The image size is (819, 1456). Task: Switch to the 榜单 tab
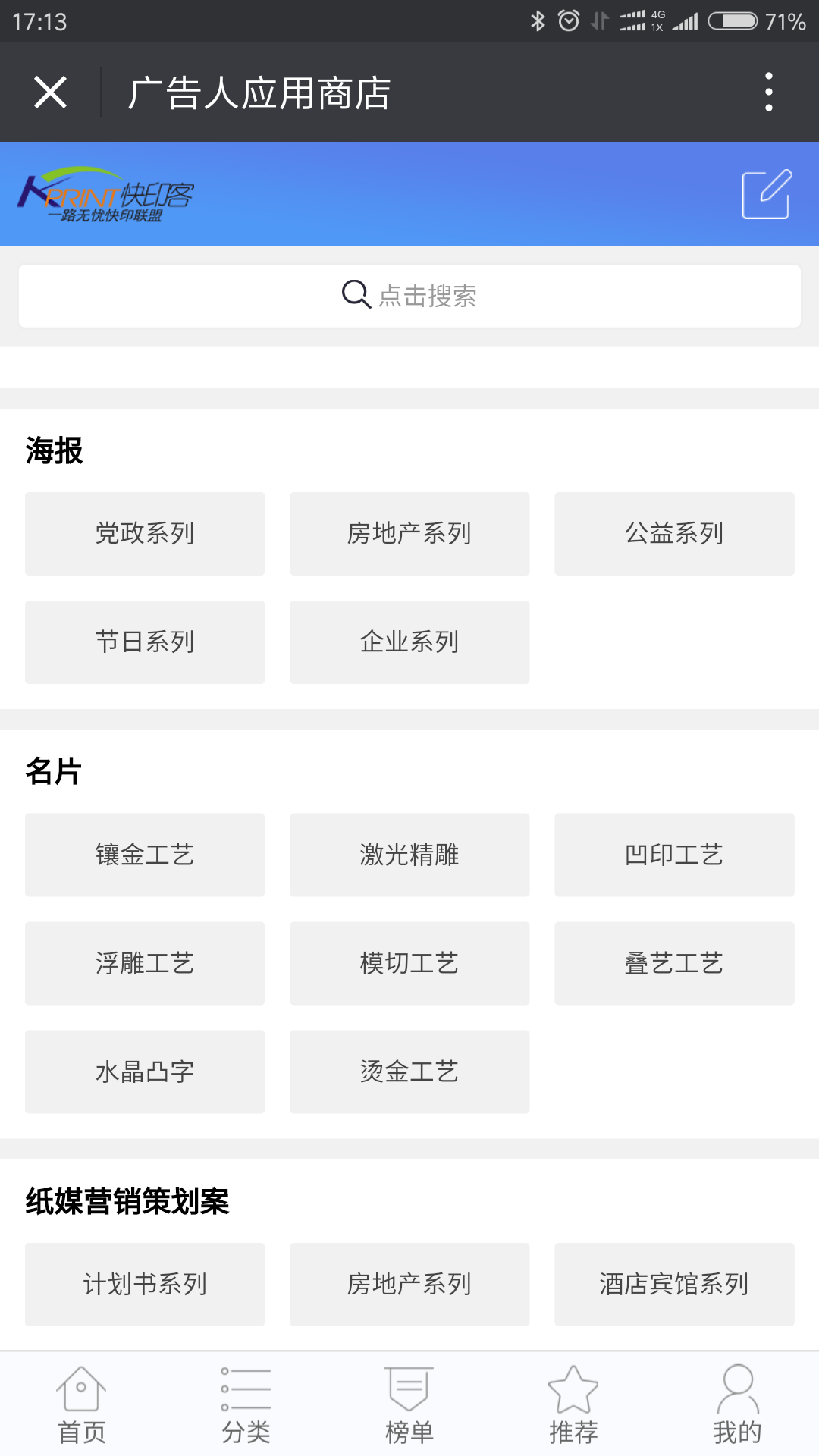(x=409, y=1404)
